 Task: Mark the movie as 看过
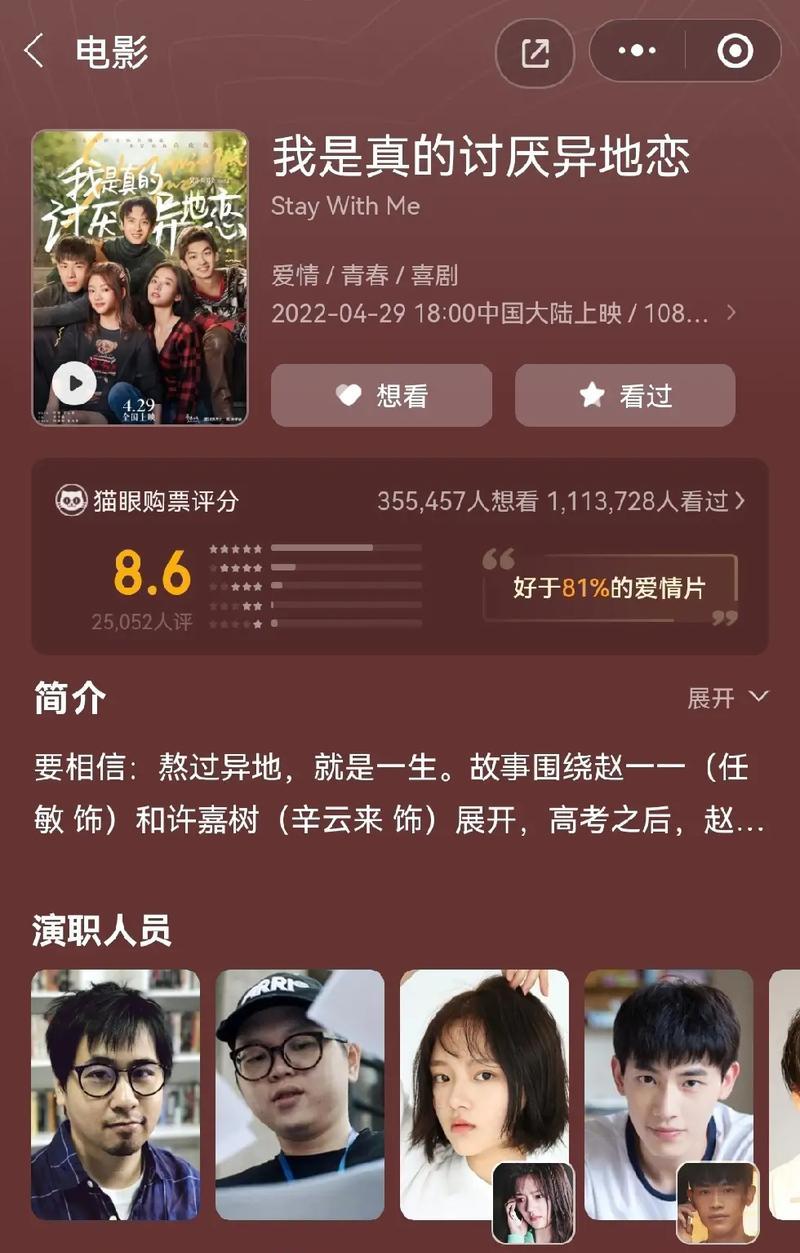[x=625, y=396]
